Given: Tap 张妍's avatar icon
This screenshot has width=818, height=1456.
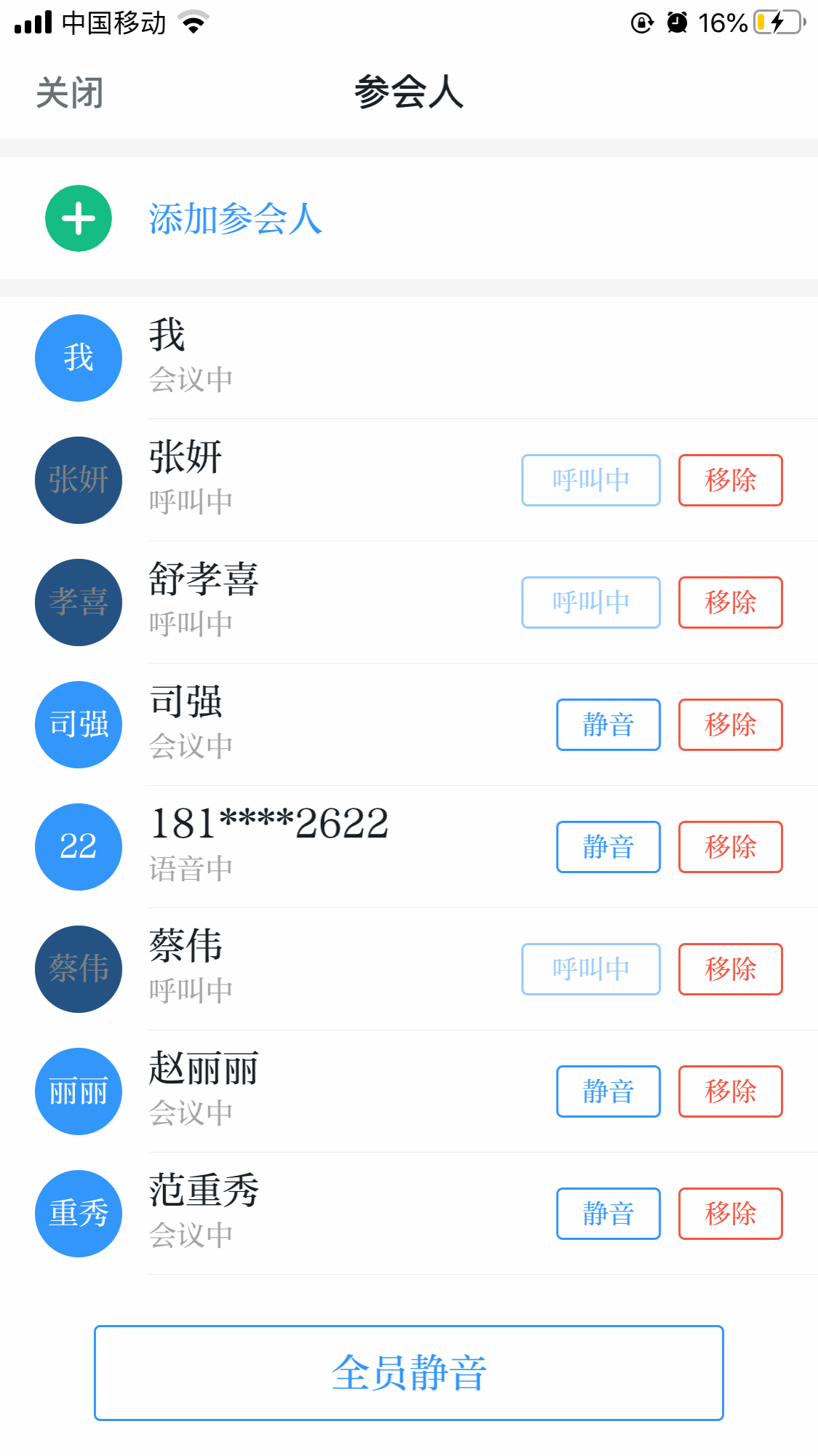Looking at the screenshot, I should (77, 480).
